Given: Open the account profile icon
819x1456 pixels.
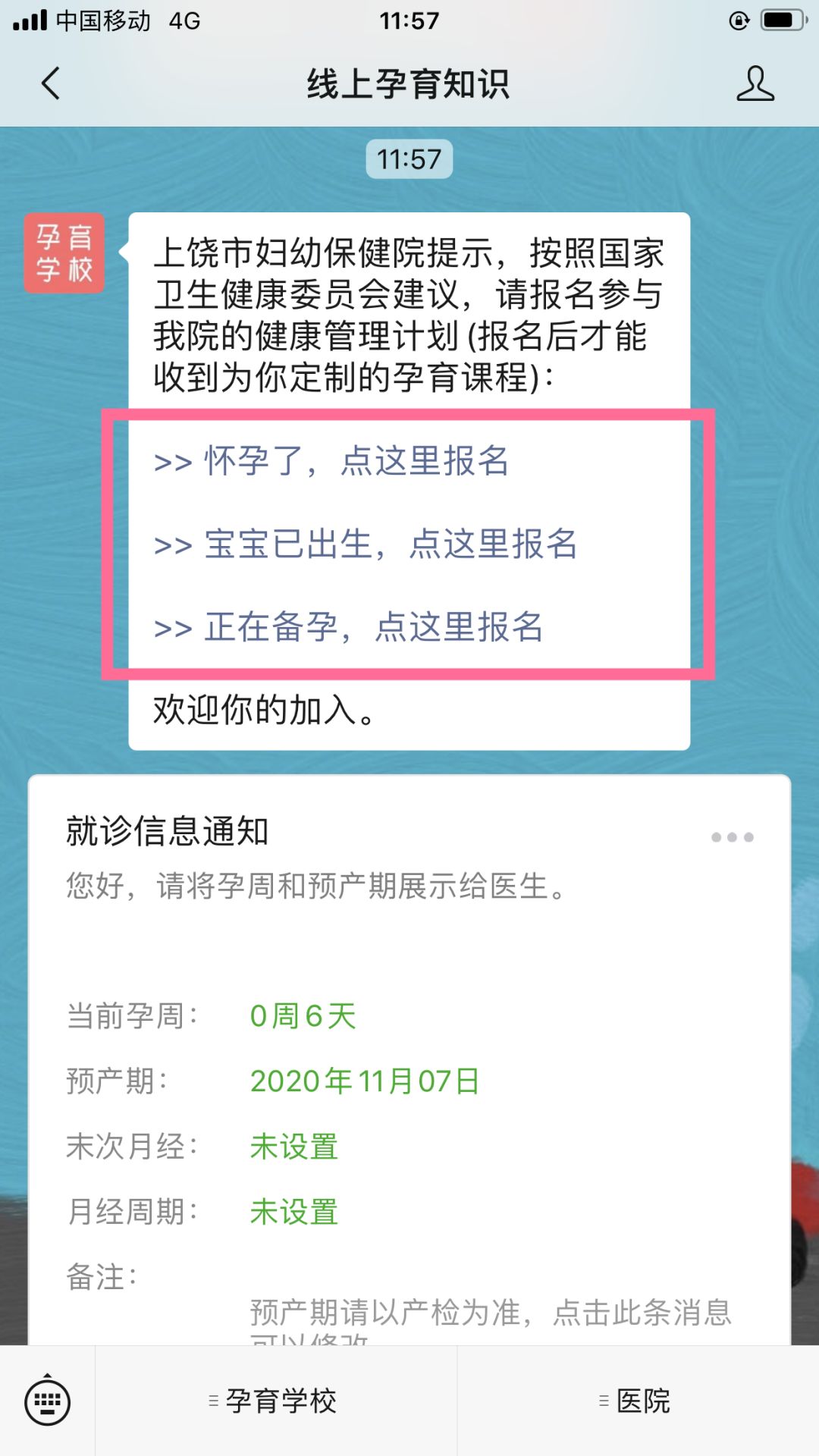Looking at the screenshot, I should (x=755, y=83).
